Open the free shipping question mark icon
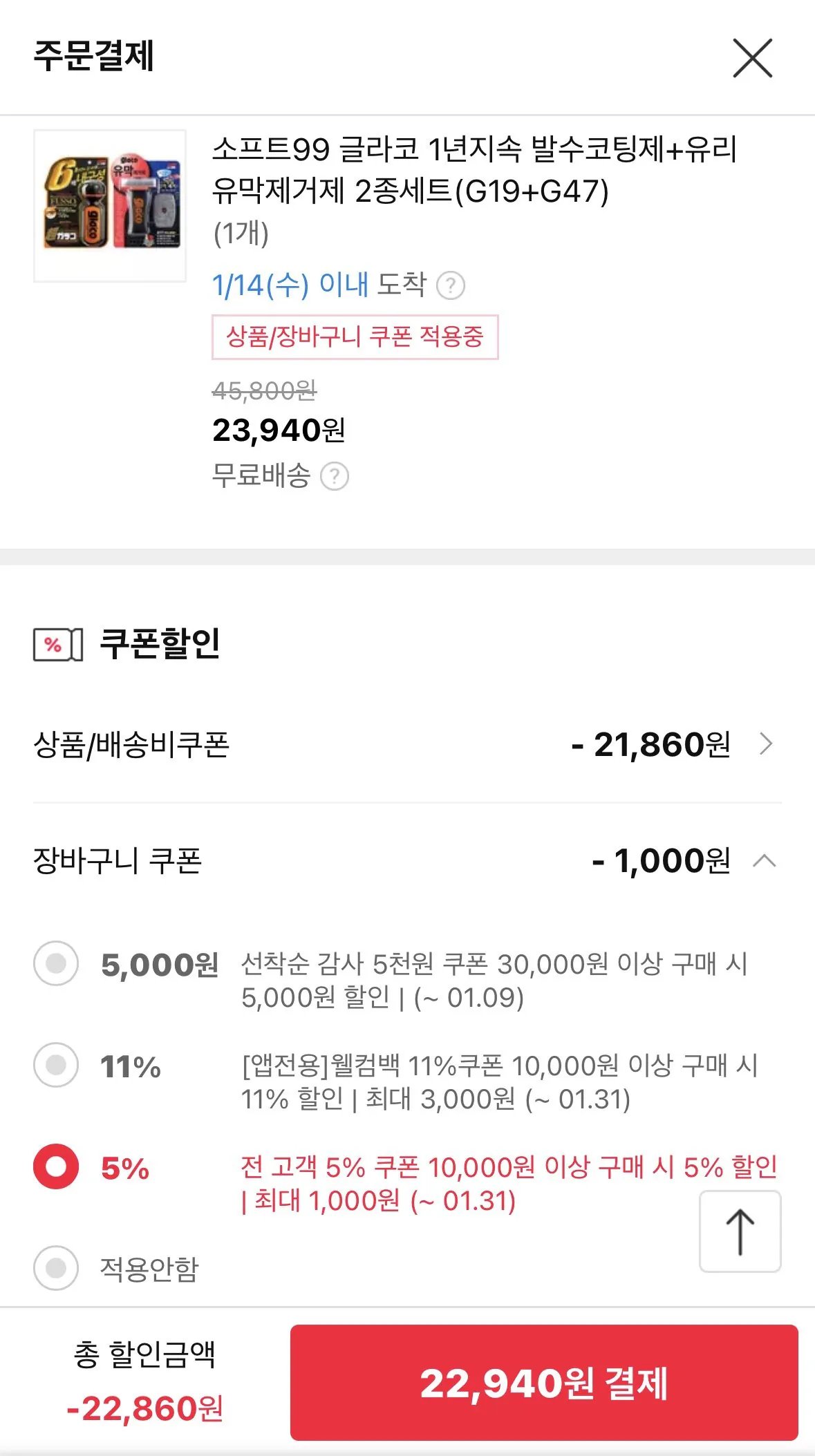Screen dimensions: 815x1456 click(337, 475)
